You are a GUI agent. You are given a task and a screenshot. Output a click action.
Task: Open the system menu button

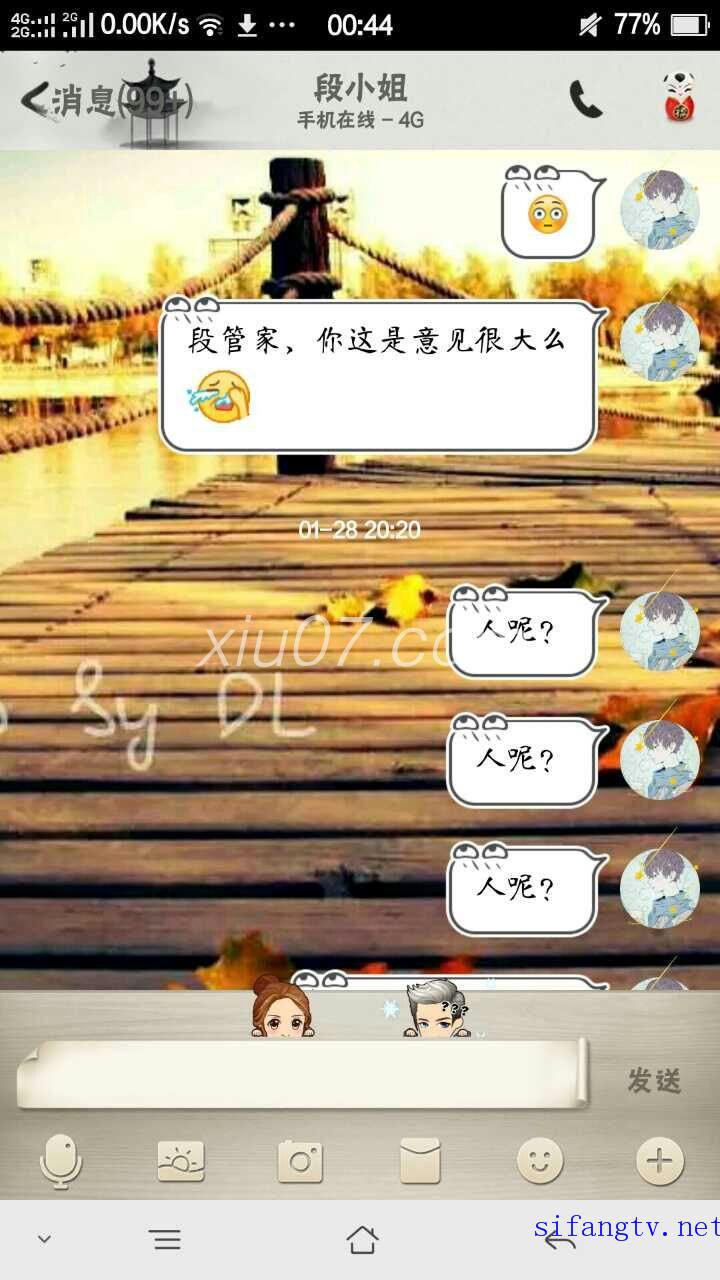166,1241
